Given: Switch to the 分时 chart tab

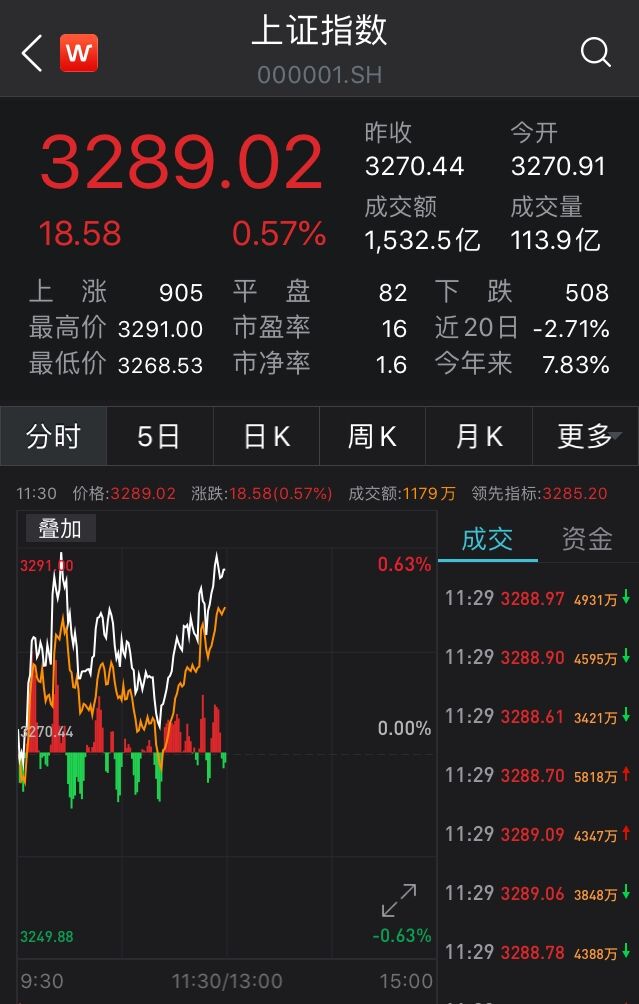Looking at the screenshot, I should tap(53, 437).
